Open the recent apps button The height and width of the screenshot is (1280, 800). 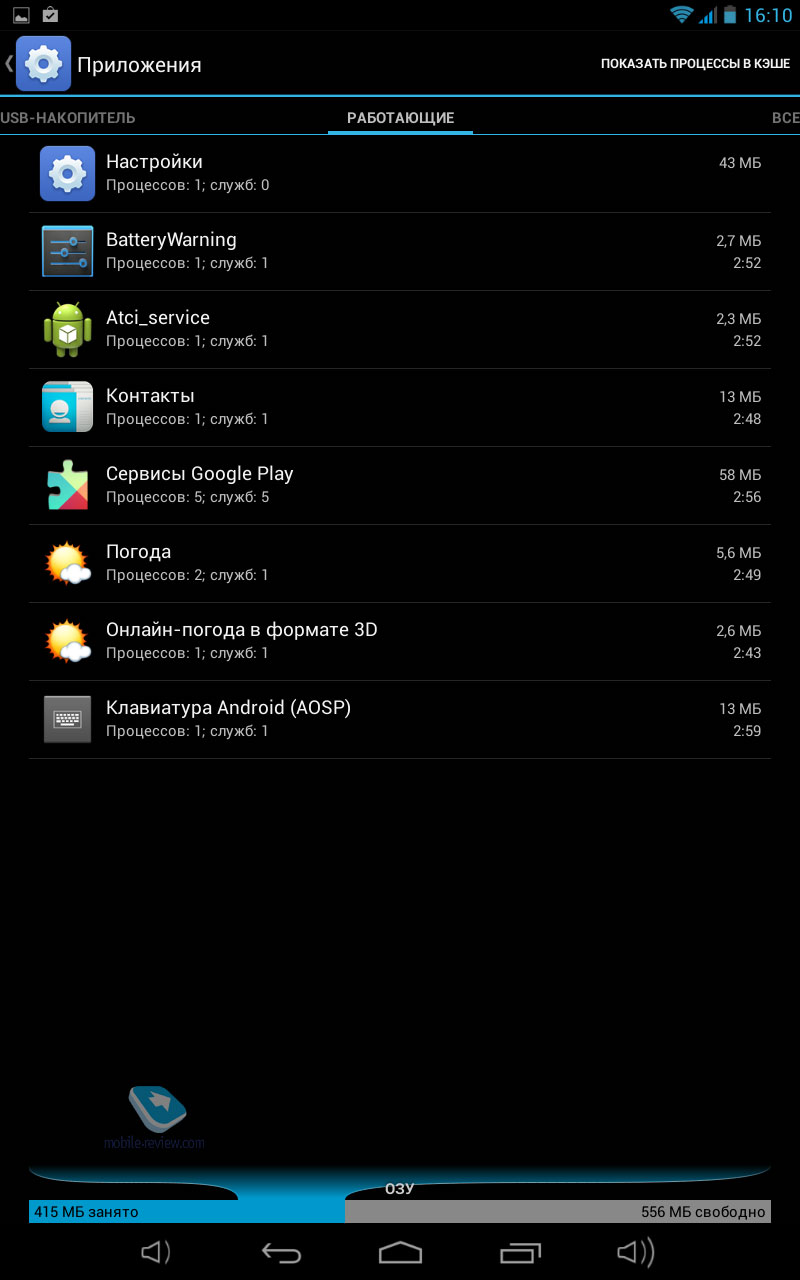[x=520, y=1252]
